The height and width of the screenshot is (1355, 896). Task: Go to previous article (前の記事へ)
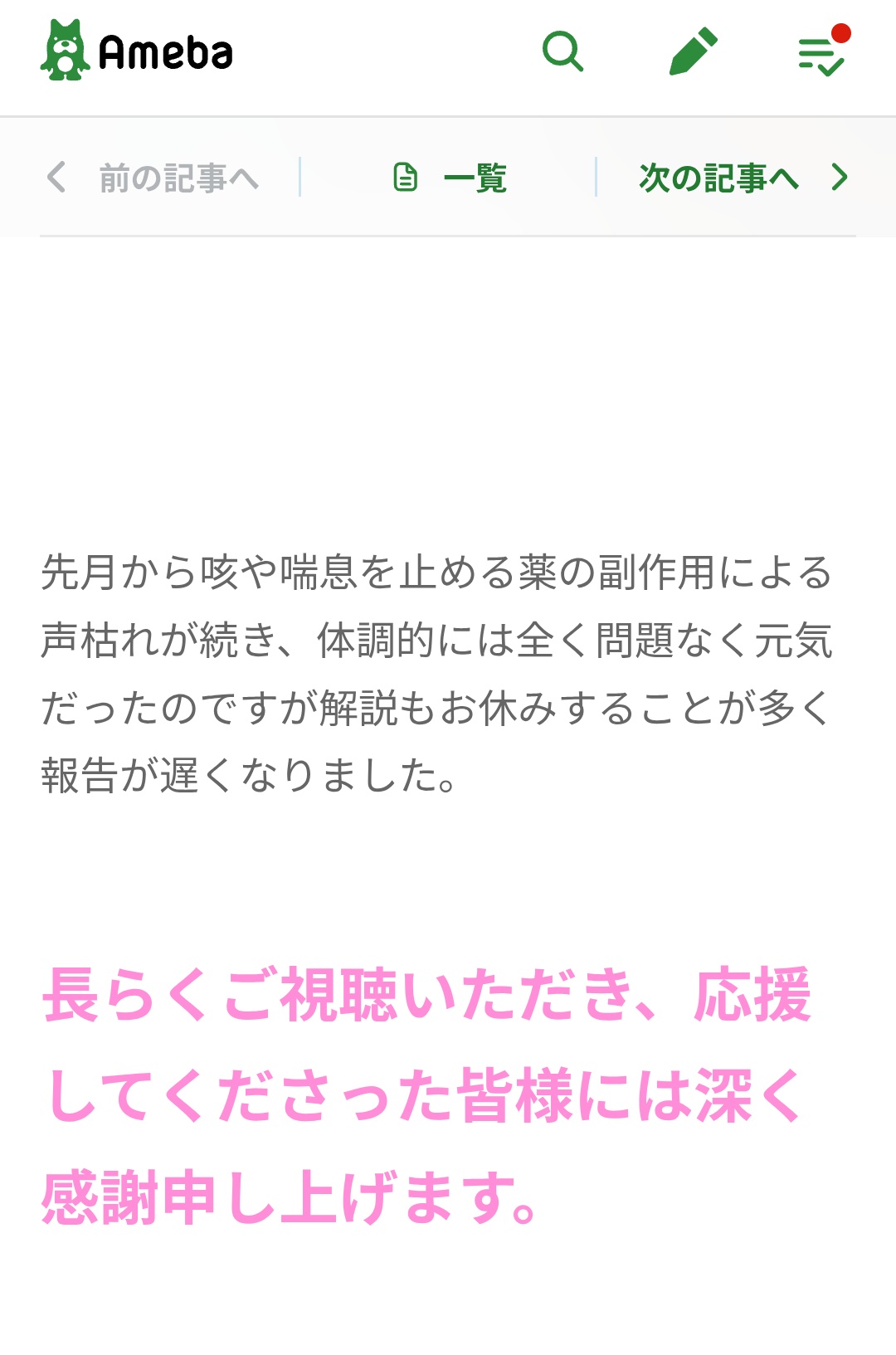point(153,178)
